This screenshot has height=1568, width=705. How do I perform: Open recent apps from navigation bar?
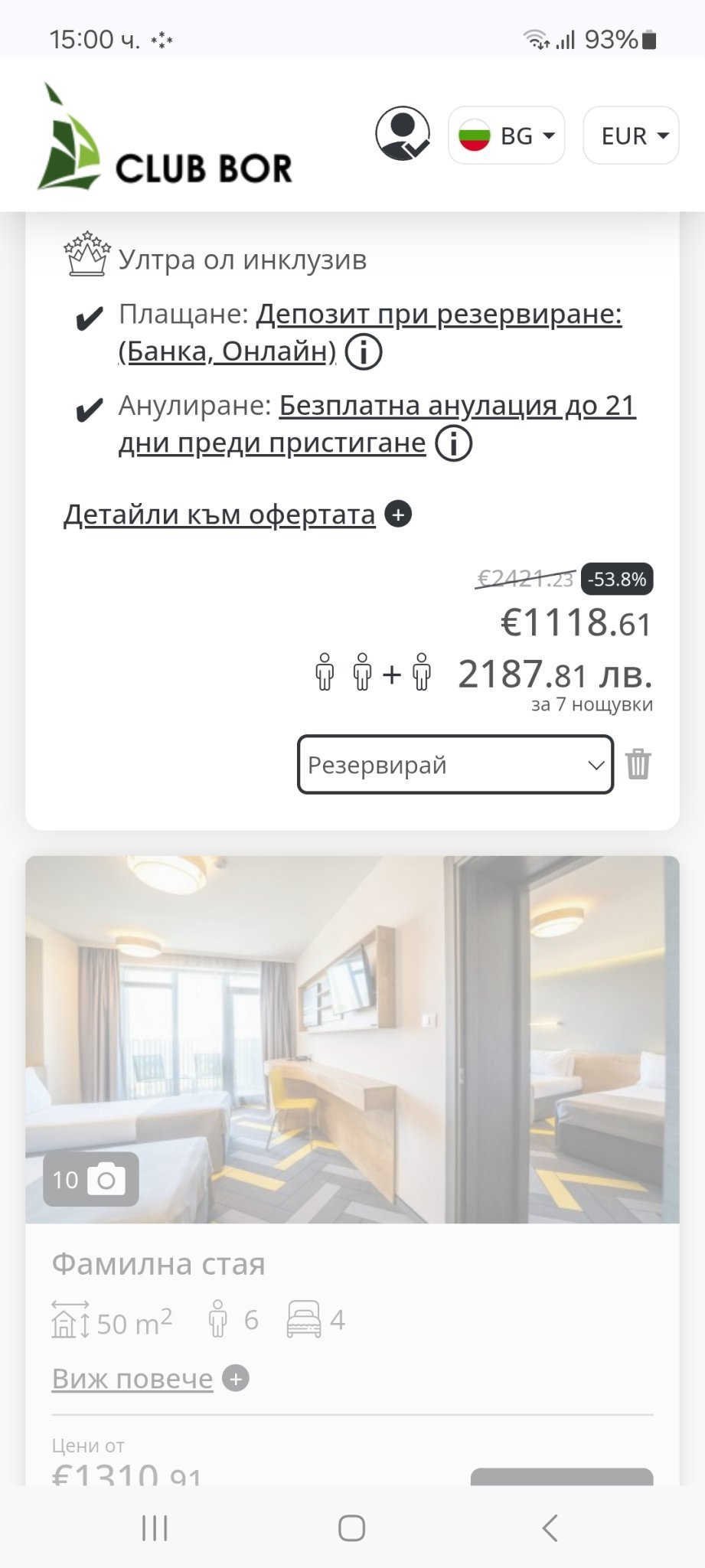point(155,1527)
